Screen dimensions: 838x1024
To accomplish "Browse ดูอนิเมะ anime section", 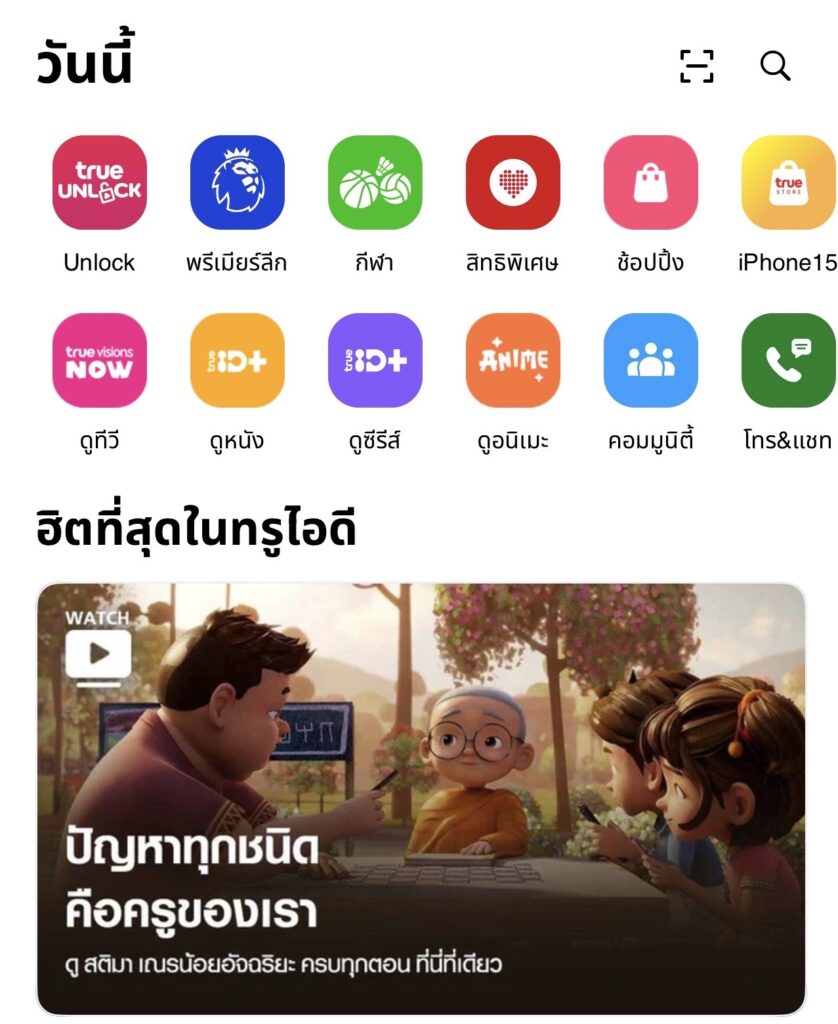I will click(513, 361).
